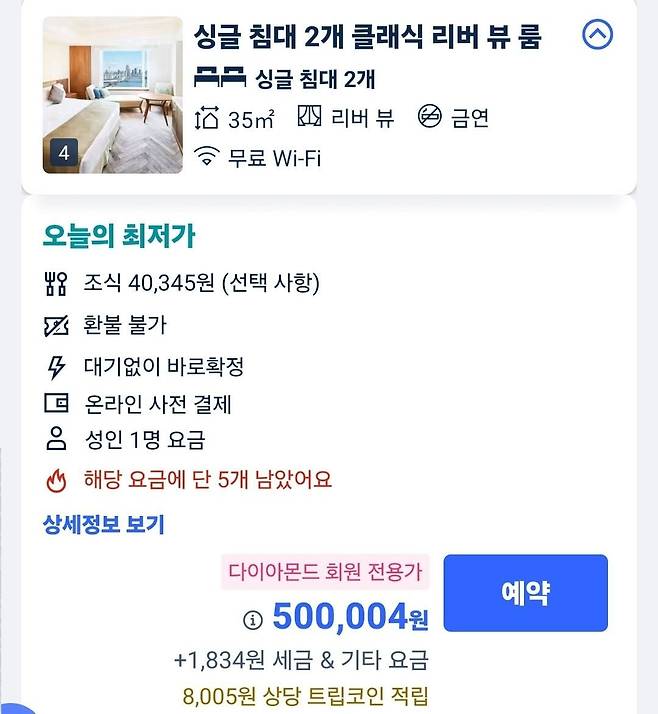Open the price info icon beside 500,004원
Viewport: 658px width, 714px height.
(x=253, y=620)
